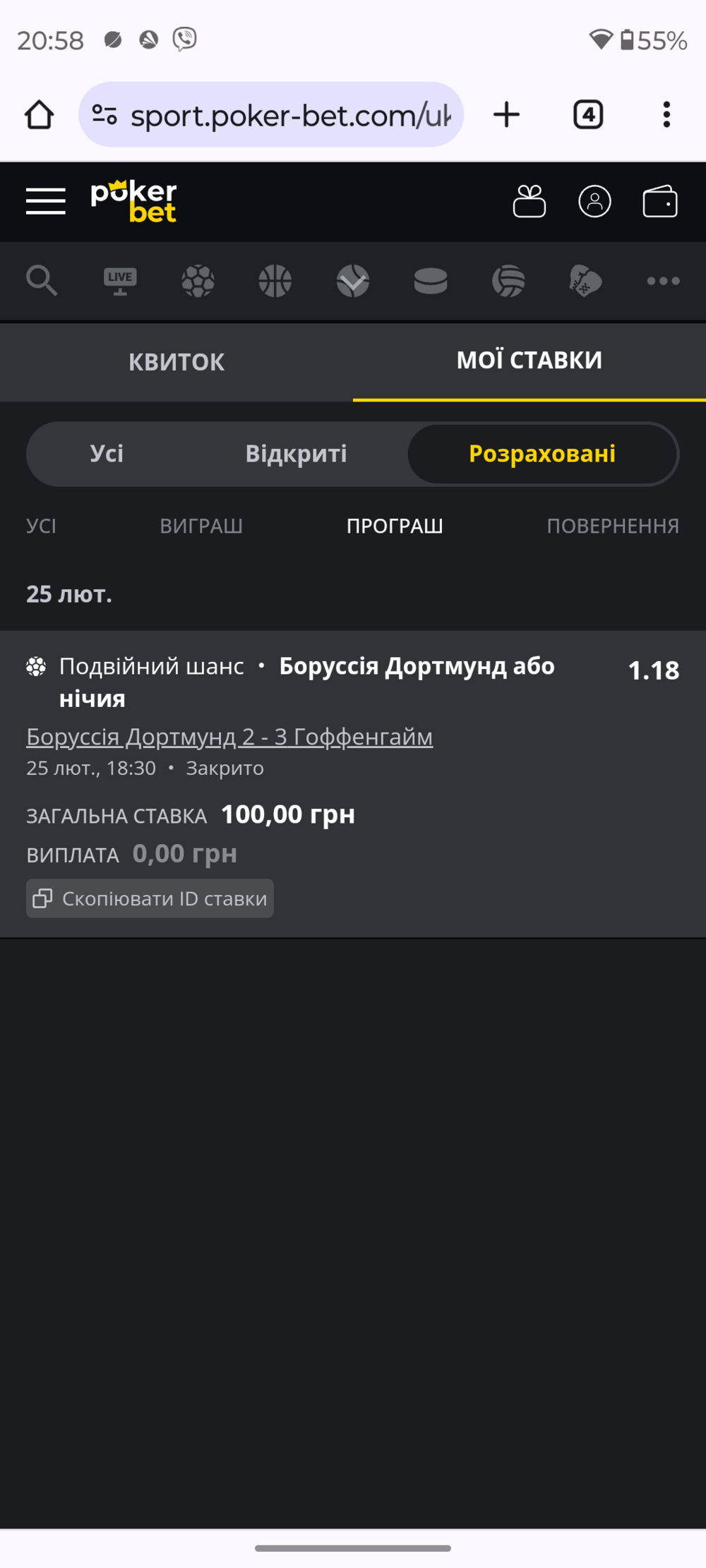This screenshot has height=1568, width=706.
Task: Switch to the КВИТОК tab
Action: point(176,362)
